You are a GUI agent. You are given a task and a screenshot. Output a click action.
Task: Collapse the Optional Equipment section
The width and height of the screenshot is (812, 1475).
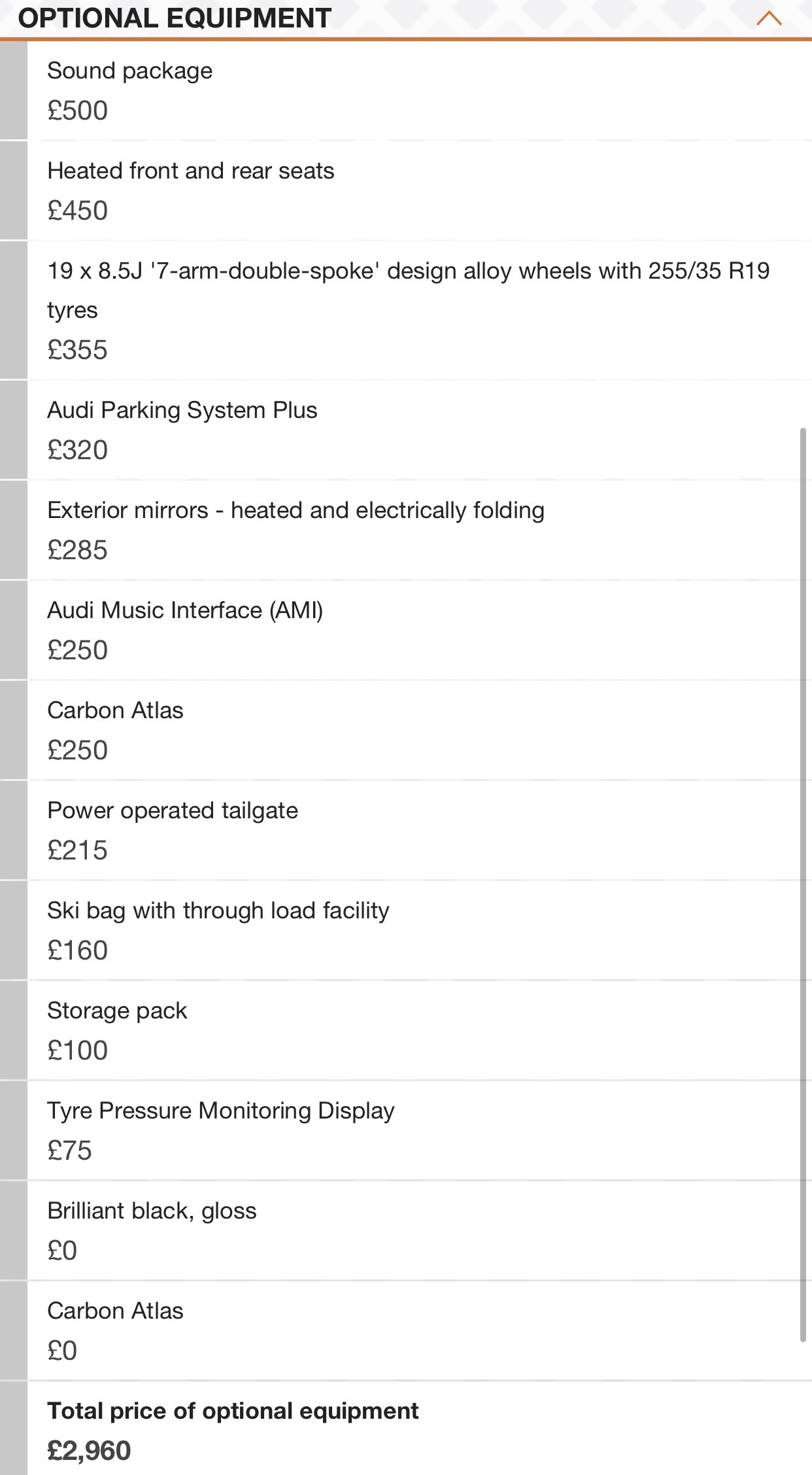[769, 18]
